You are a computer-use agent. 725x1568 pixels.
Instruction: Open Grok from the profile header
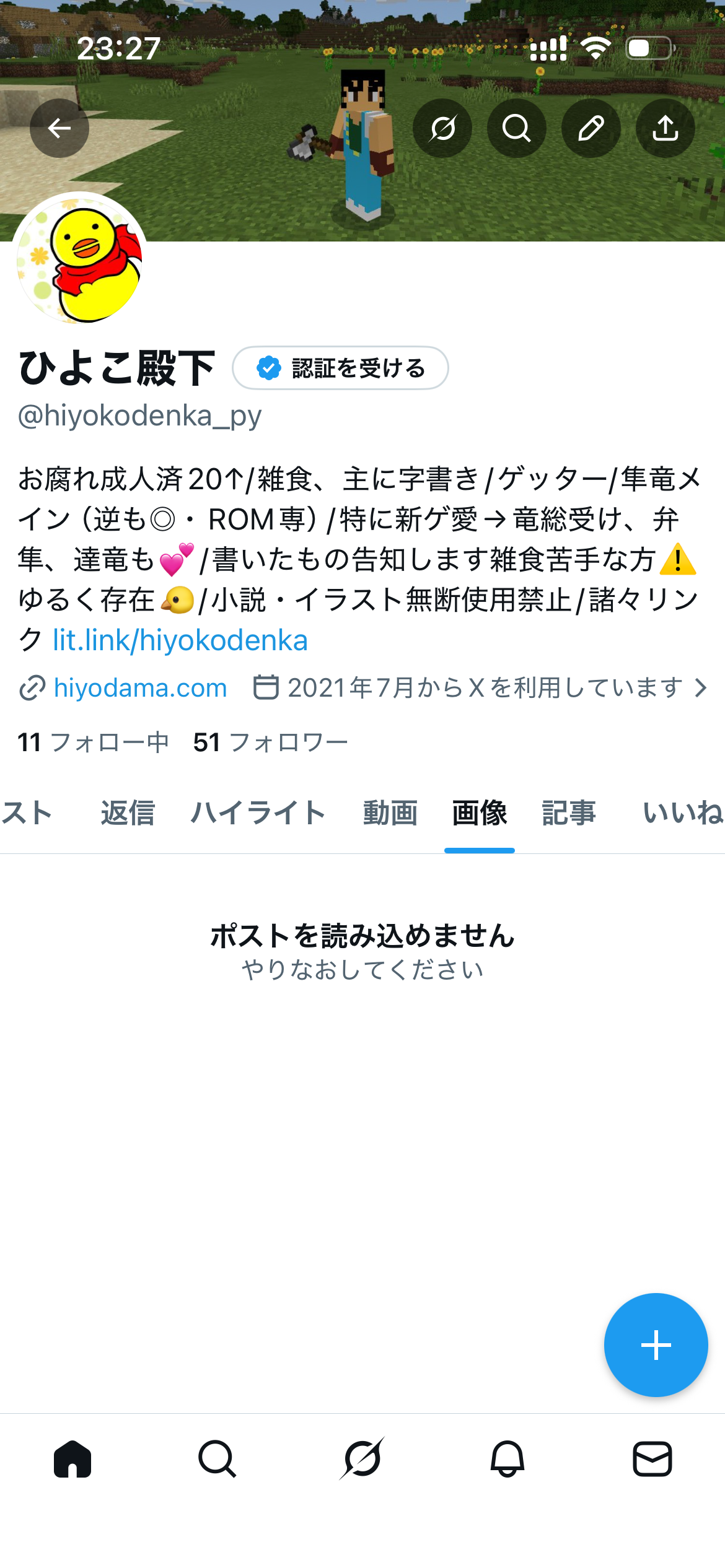442,128
